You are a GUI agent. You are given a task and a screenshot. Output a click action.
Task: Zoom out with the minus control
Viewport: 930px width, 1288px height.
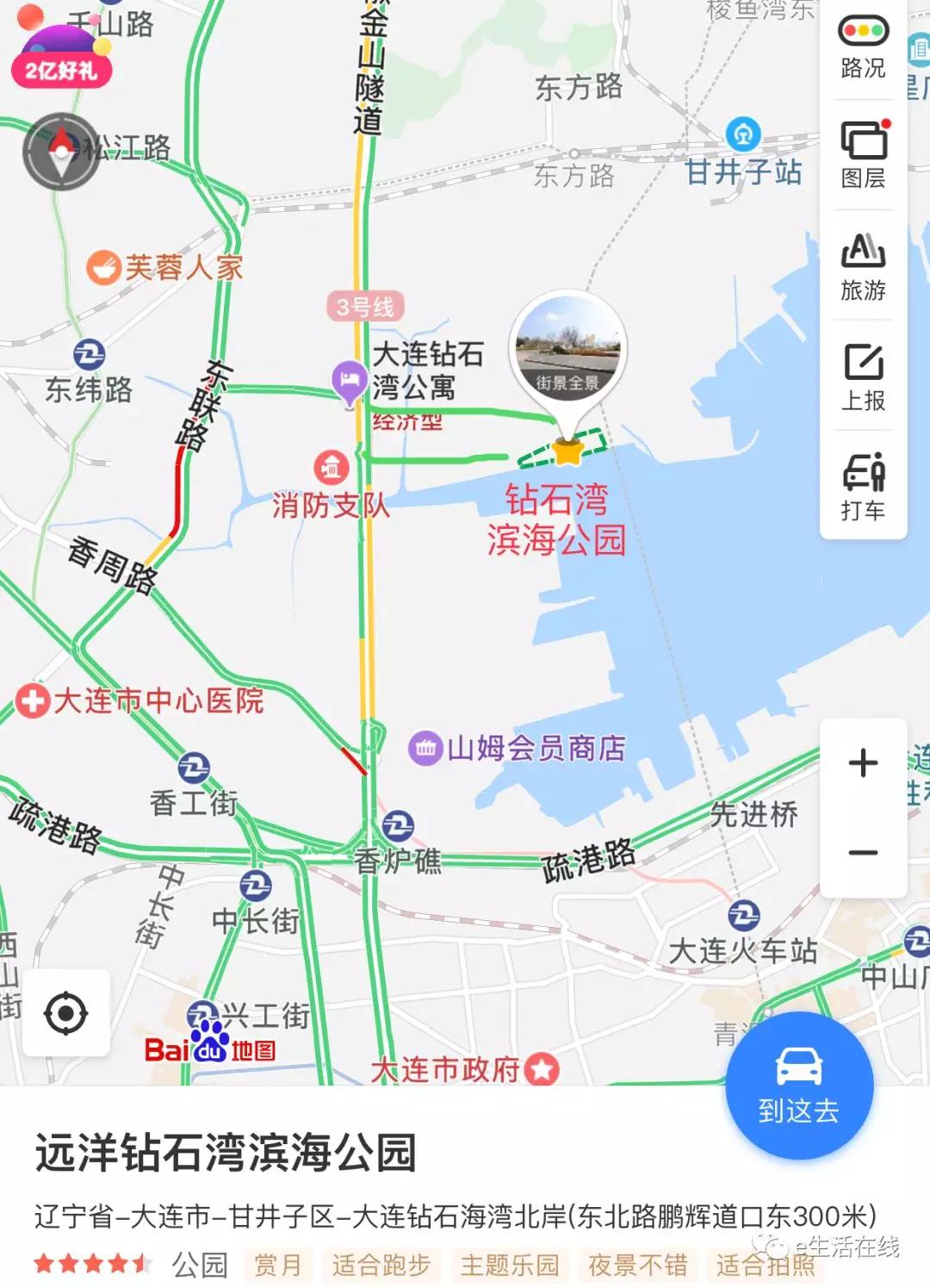pos(861,852)
